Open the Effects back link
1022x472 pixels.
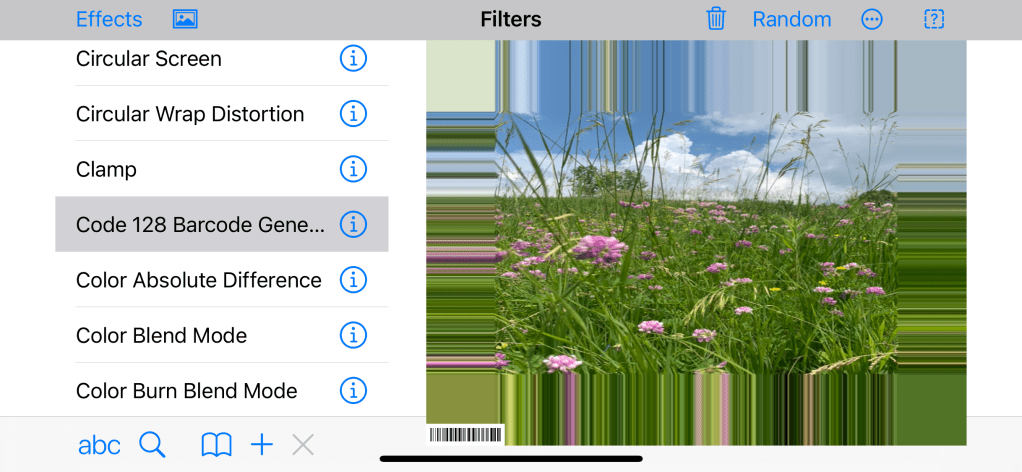(109, 19)
